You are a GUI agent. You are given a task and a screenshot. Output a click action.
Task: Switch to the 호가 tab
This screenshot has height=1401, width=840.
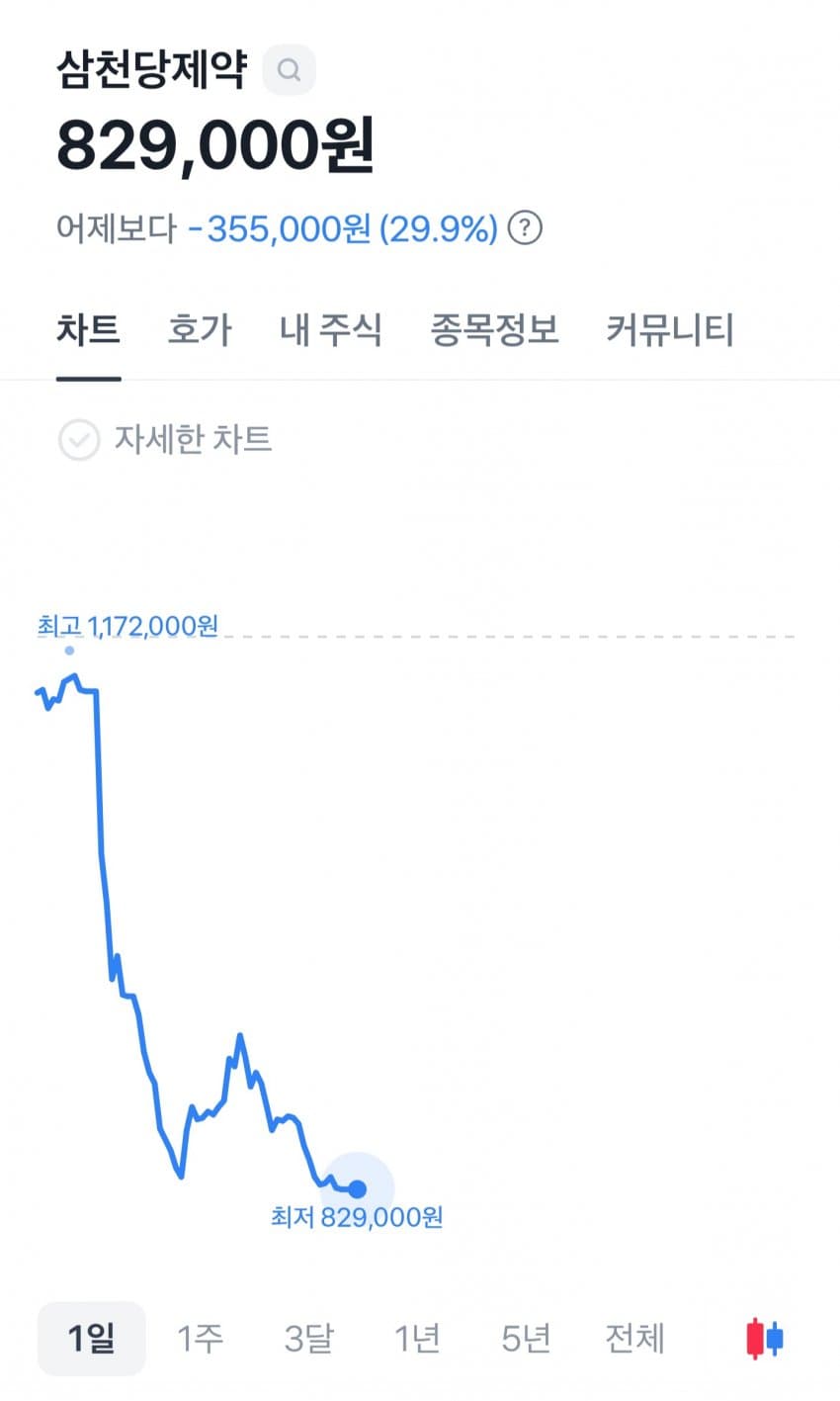tap(199, 329)
